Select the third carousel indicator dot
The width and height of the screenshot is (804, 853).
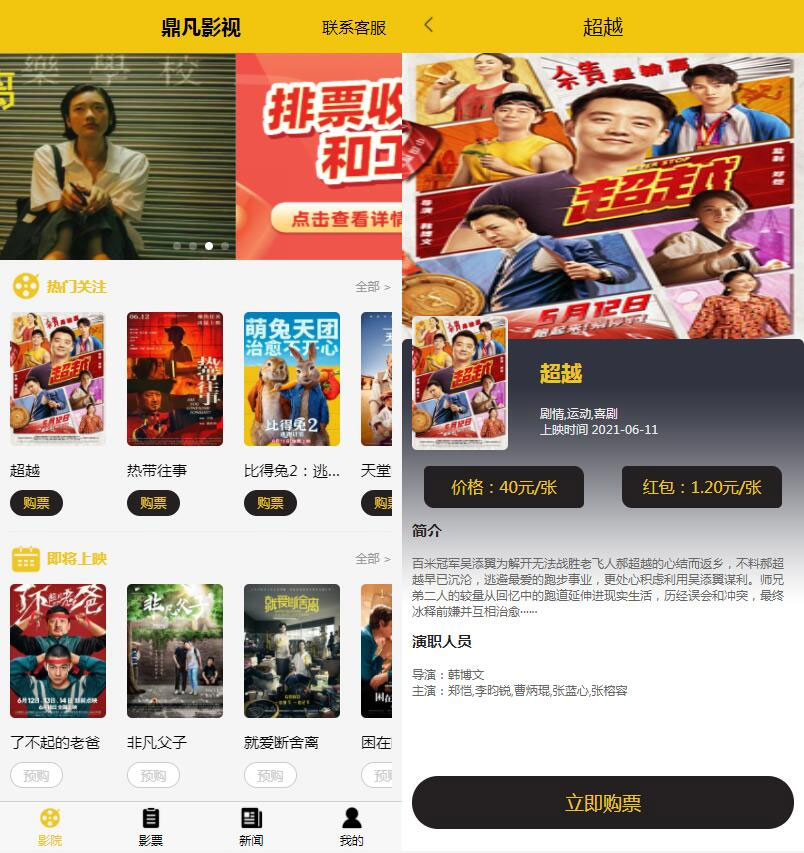pos(208,246)
